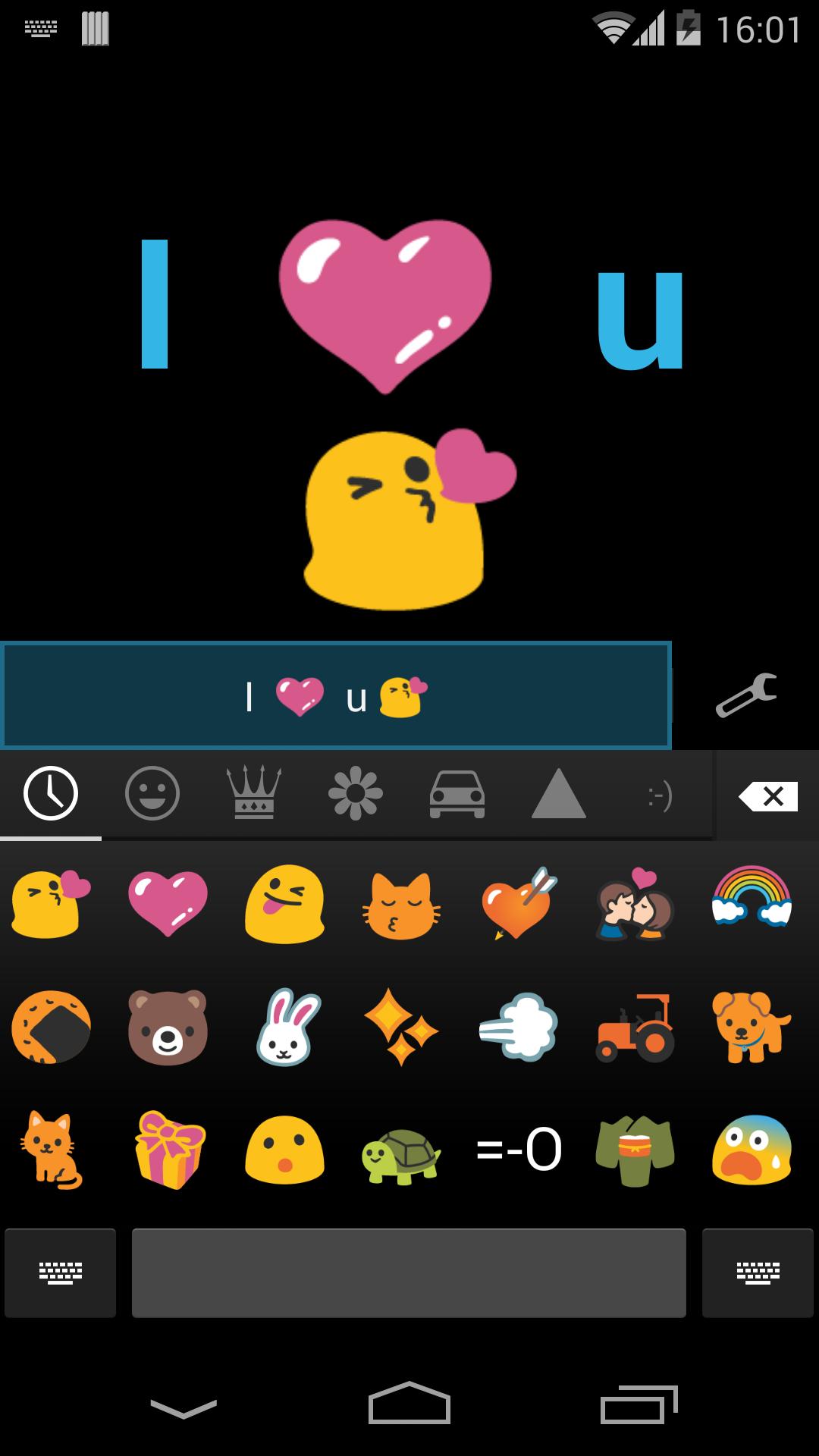The image size is (819, 1456).
Task: Switch to the car places tab
Action: 457,794
